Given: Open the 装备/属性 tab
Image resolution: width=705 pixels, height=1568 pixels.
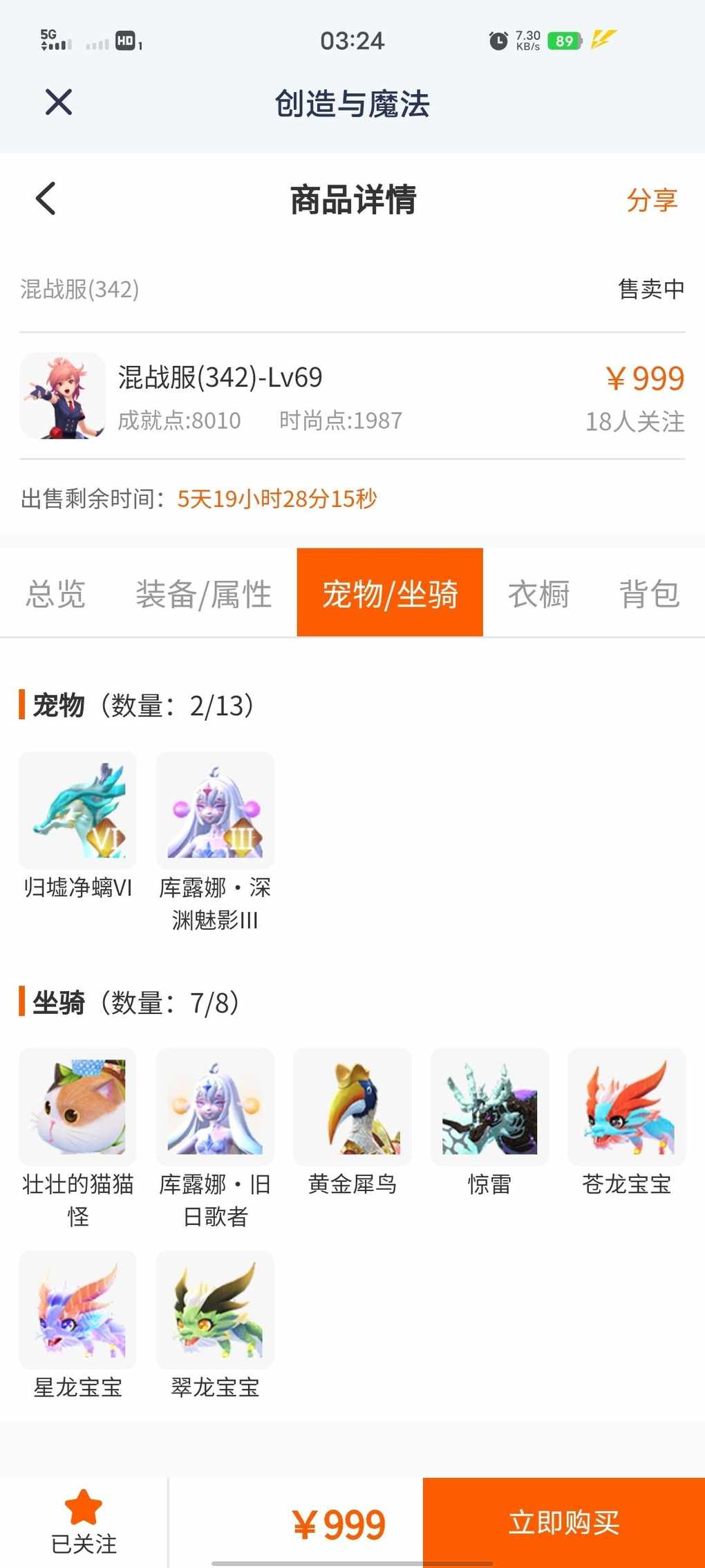Looking at the screenshot, I should tap(203, 593).
